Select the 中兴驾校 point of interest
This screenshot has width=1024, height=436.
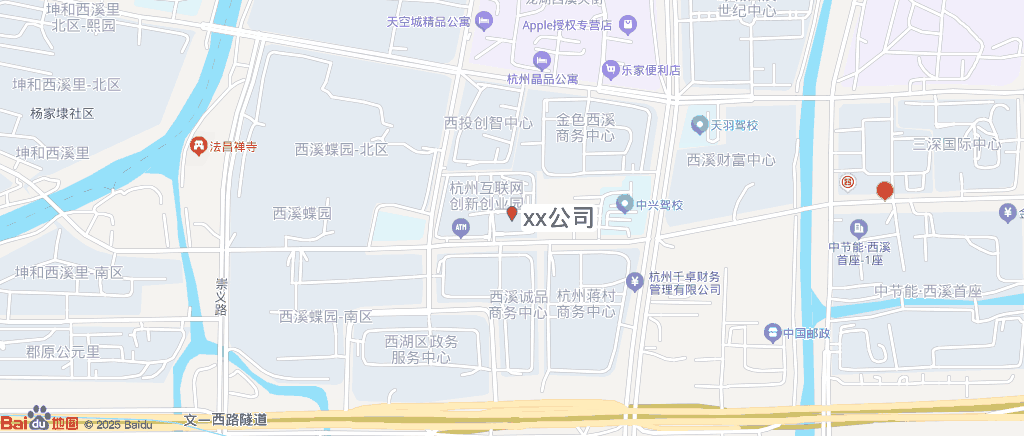[x=625, y=205]
